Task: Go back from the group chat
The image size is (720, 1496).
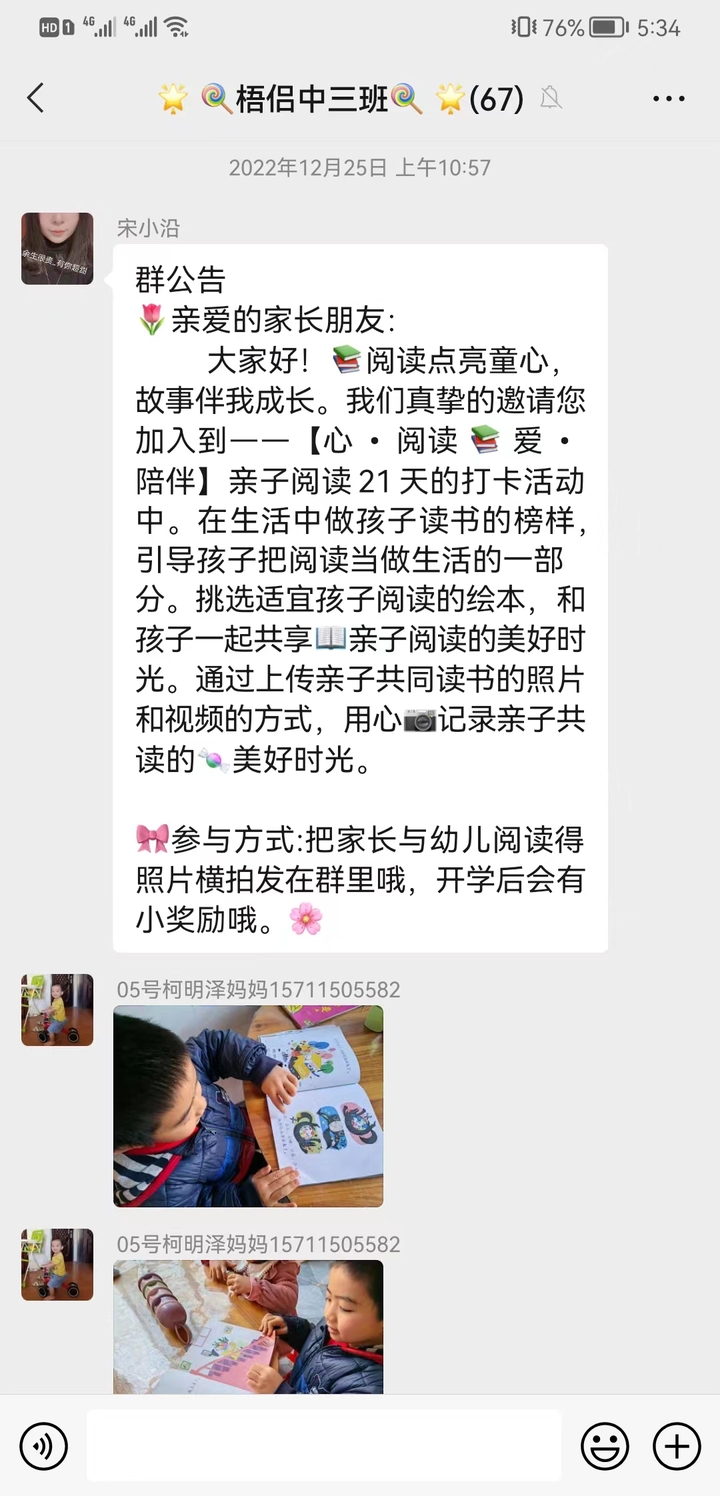Action: click(x=36, y=98)
